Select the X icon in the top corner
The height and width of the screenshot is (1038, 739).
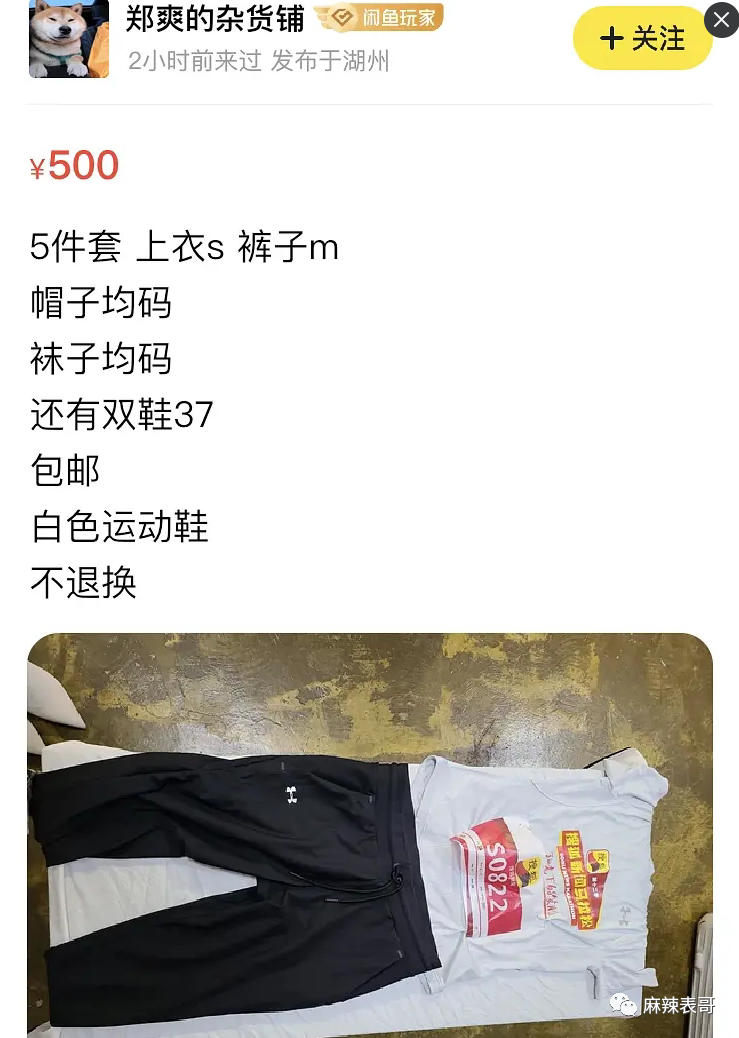[x=721, y=19]
